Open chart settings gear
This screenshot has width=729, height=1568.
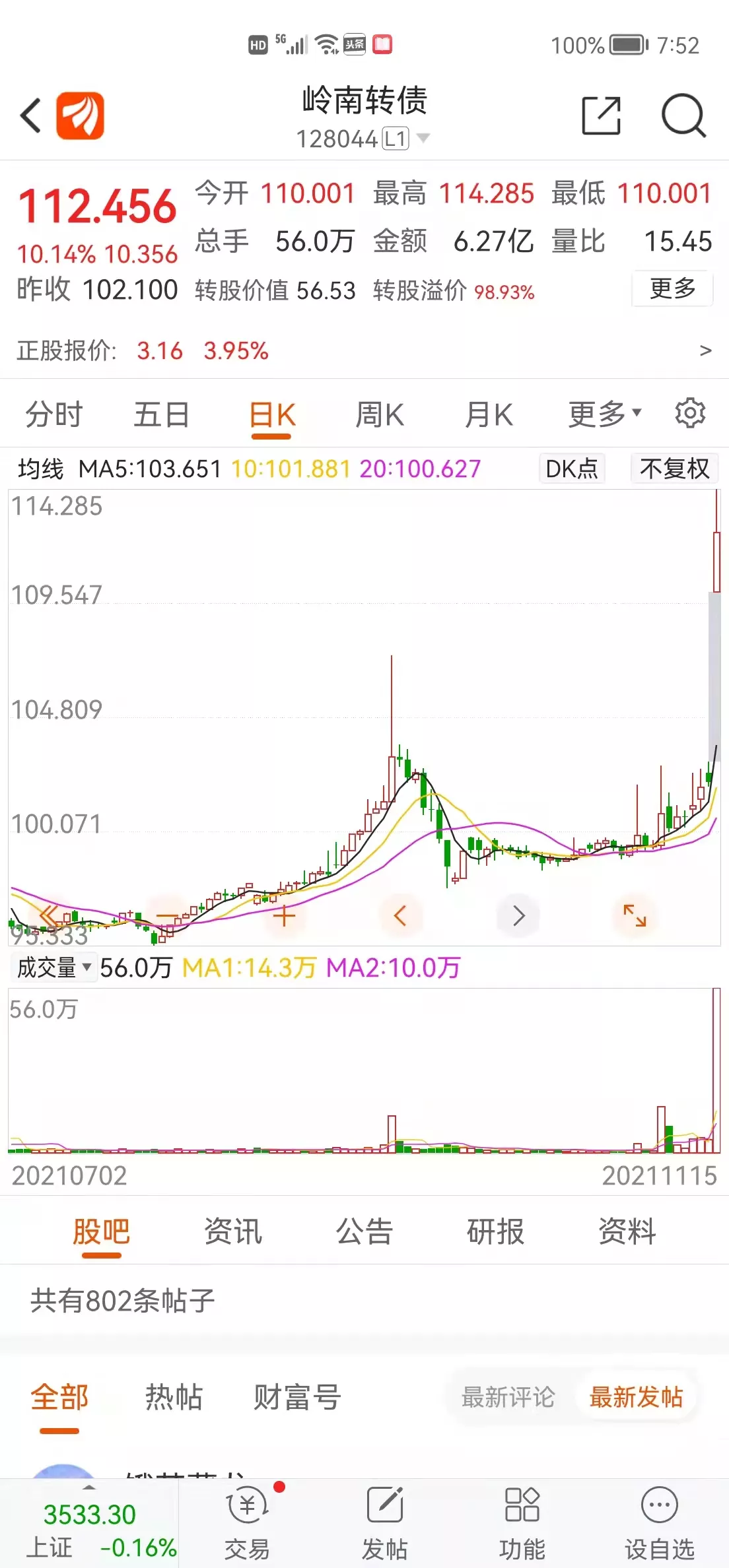(x=690, y=414)
